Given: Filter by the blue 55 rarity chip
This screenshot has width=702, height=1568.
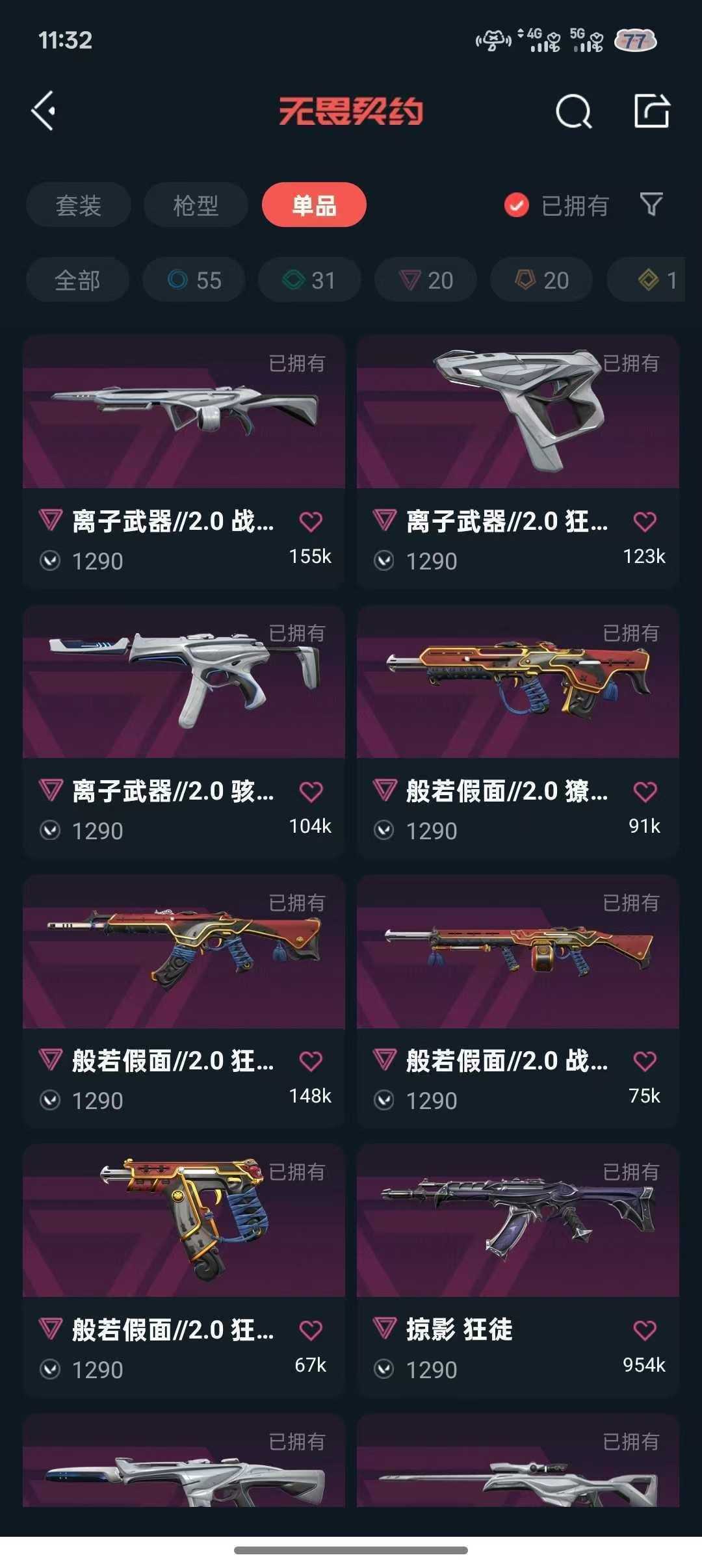Looking at the screenshot, I should point(194,280).
